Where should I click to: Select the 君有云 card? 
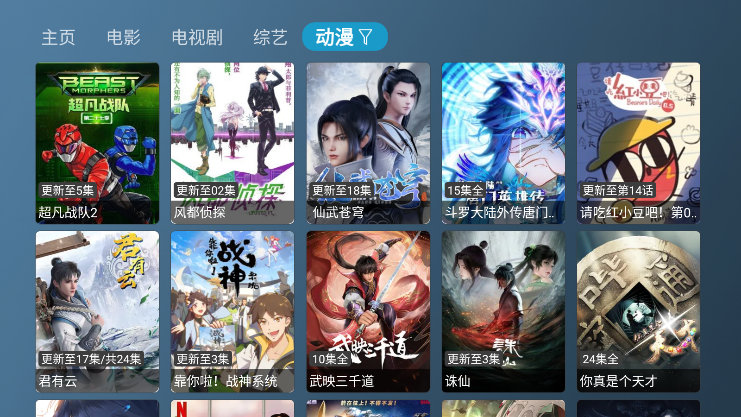point(97,311)
